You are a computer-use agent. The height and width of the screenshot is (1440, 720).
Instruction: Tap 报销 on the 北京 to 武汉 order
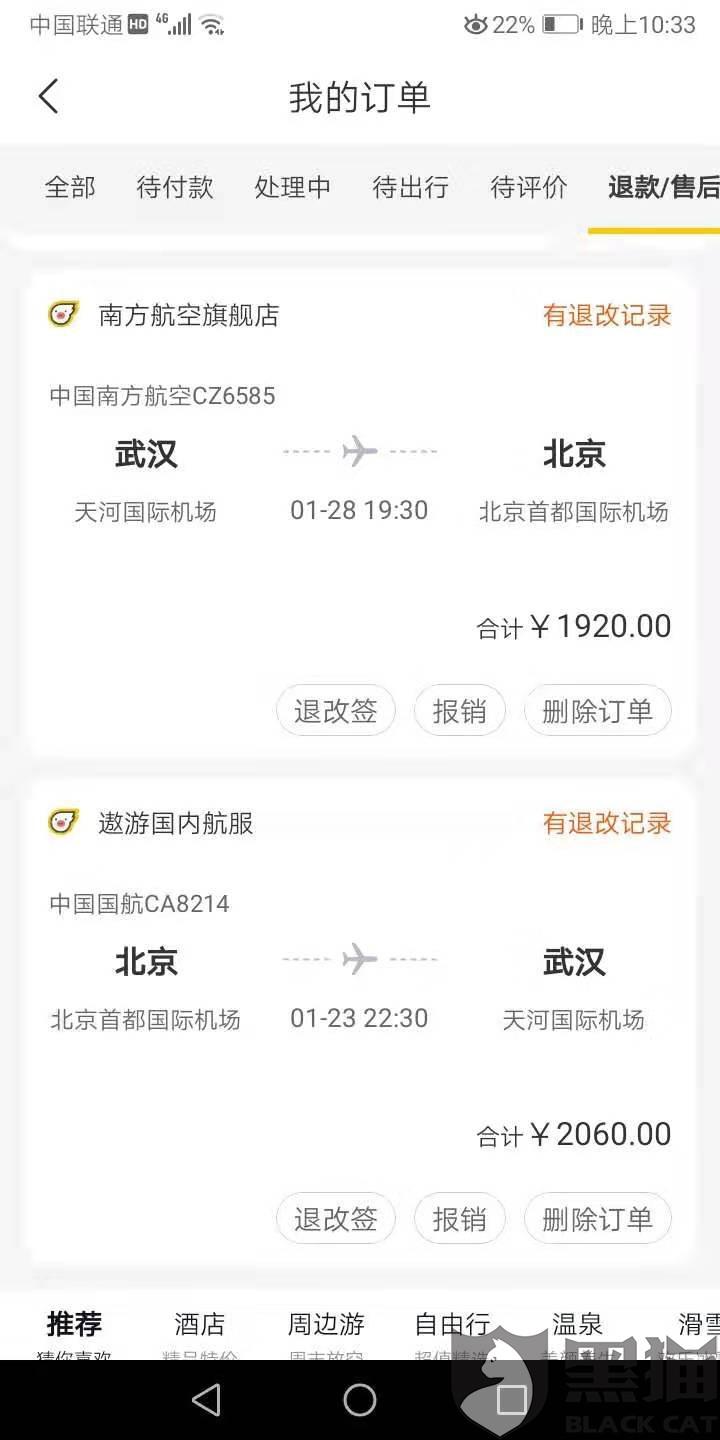point(459,1219)
